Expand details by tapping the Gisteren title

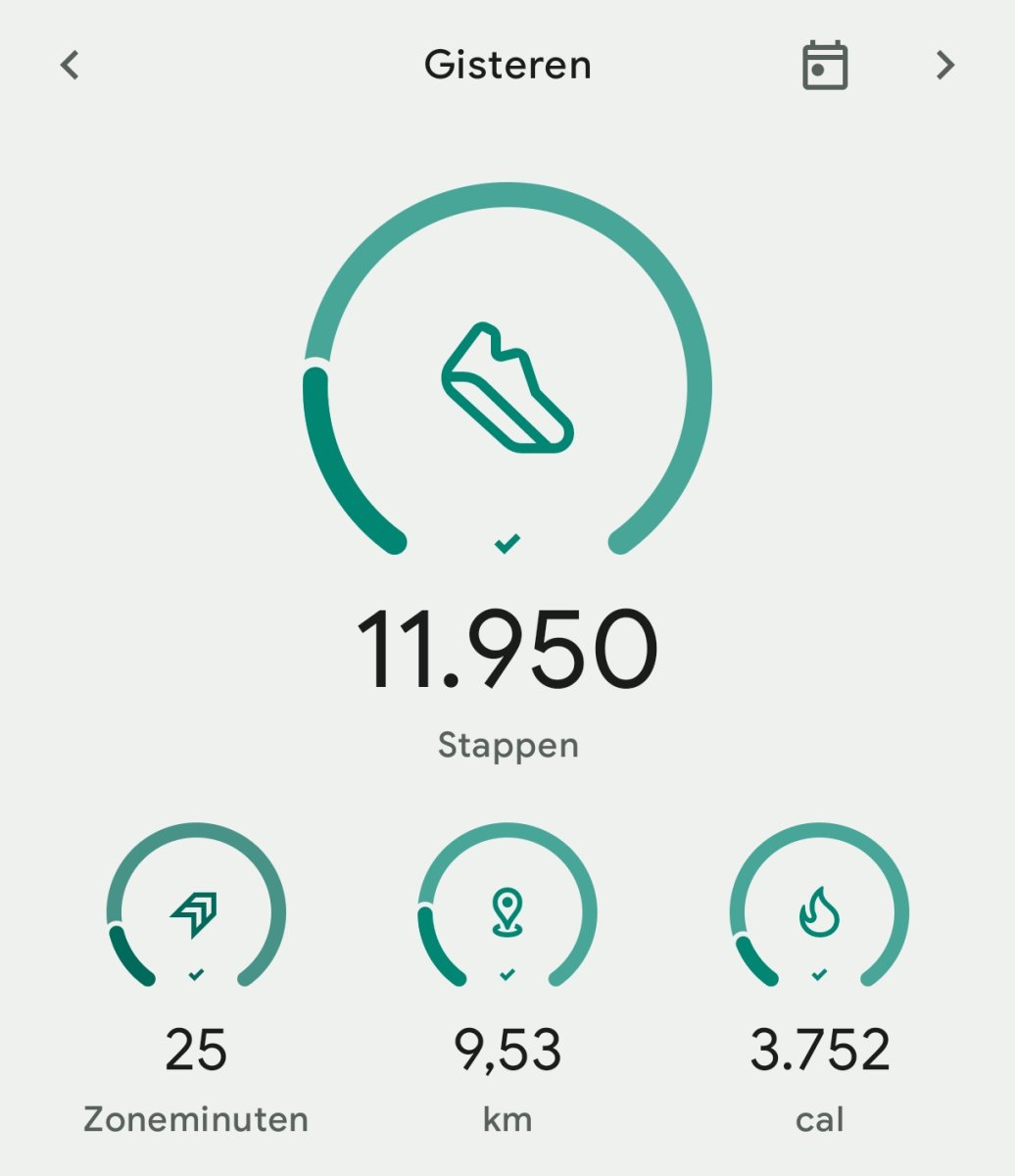[507, 65]
